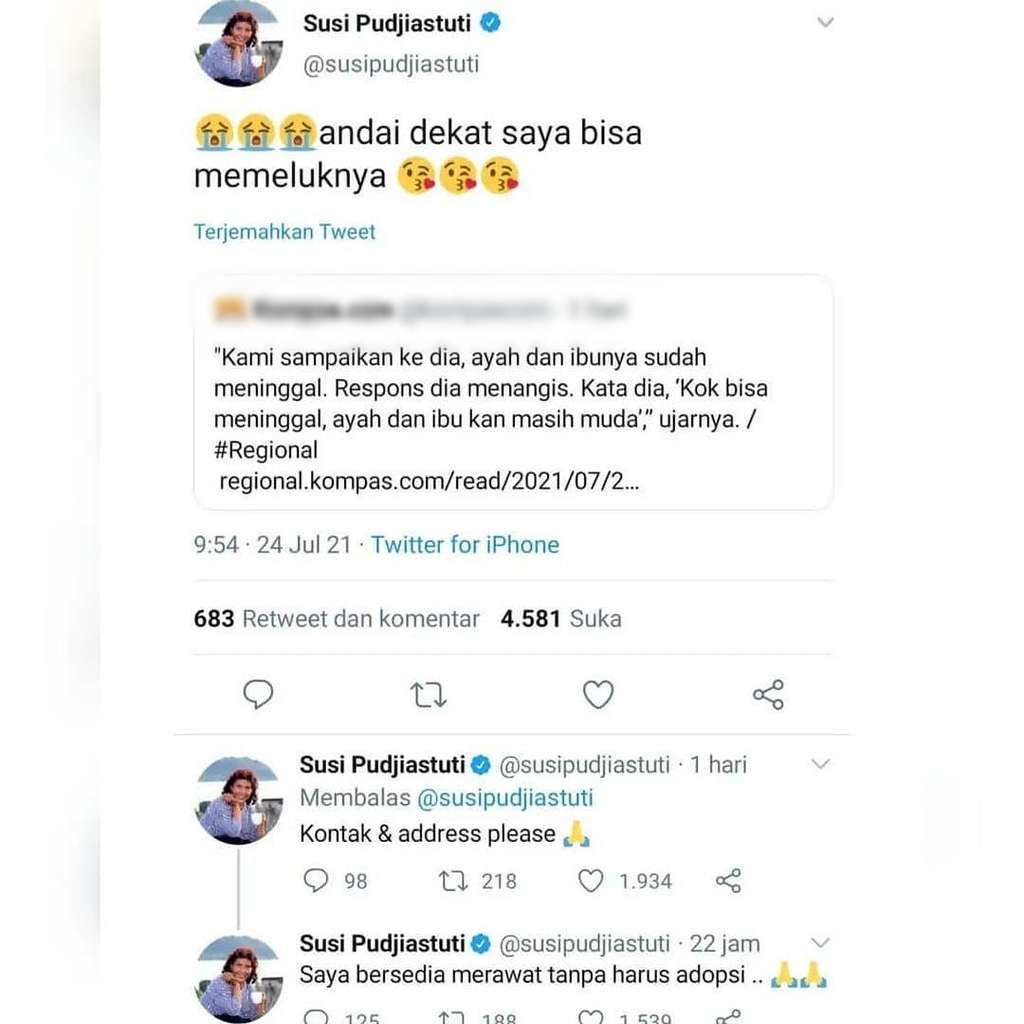Open the dropdown arrow on the main tweet
The height and width of the screenshot is (1024, 1024).
pyautogui.click(x=825, y=23)
